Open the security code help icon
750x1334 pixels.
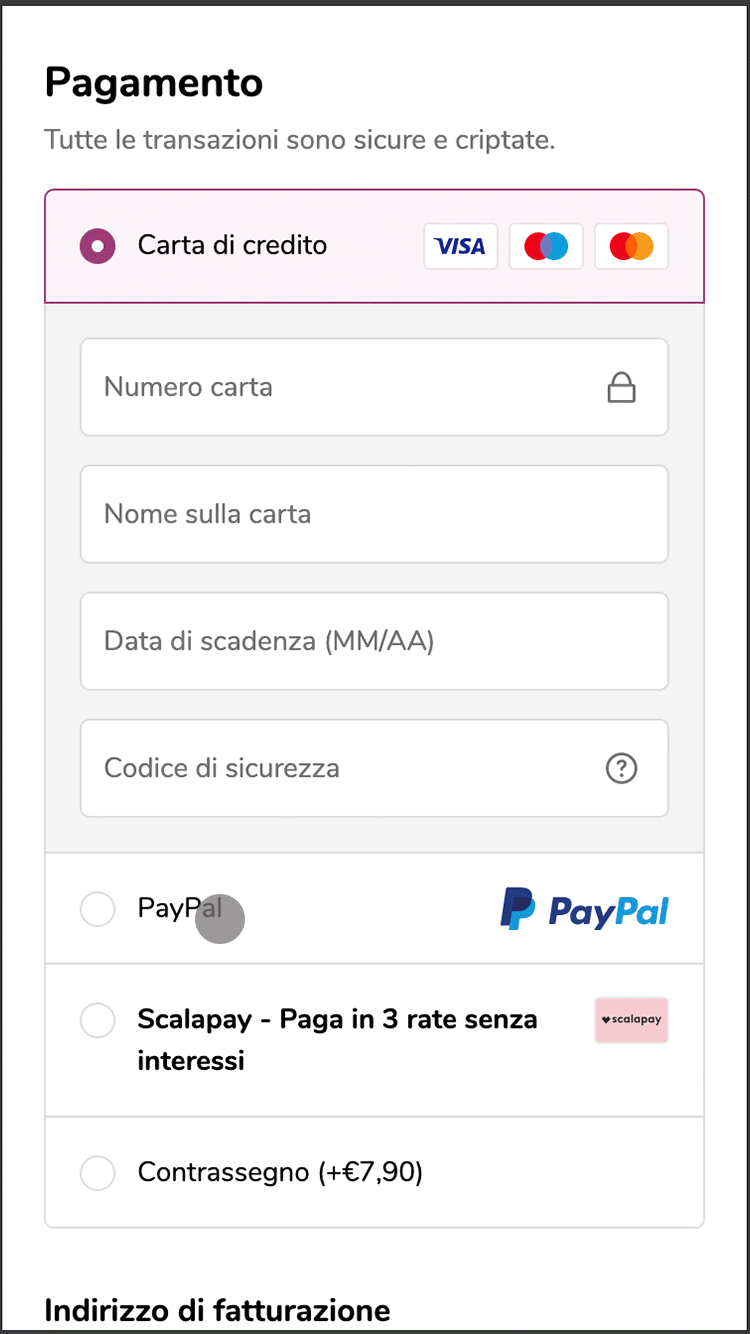pos(622,768)
